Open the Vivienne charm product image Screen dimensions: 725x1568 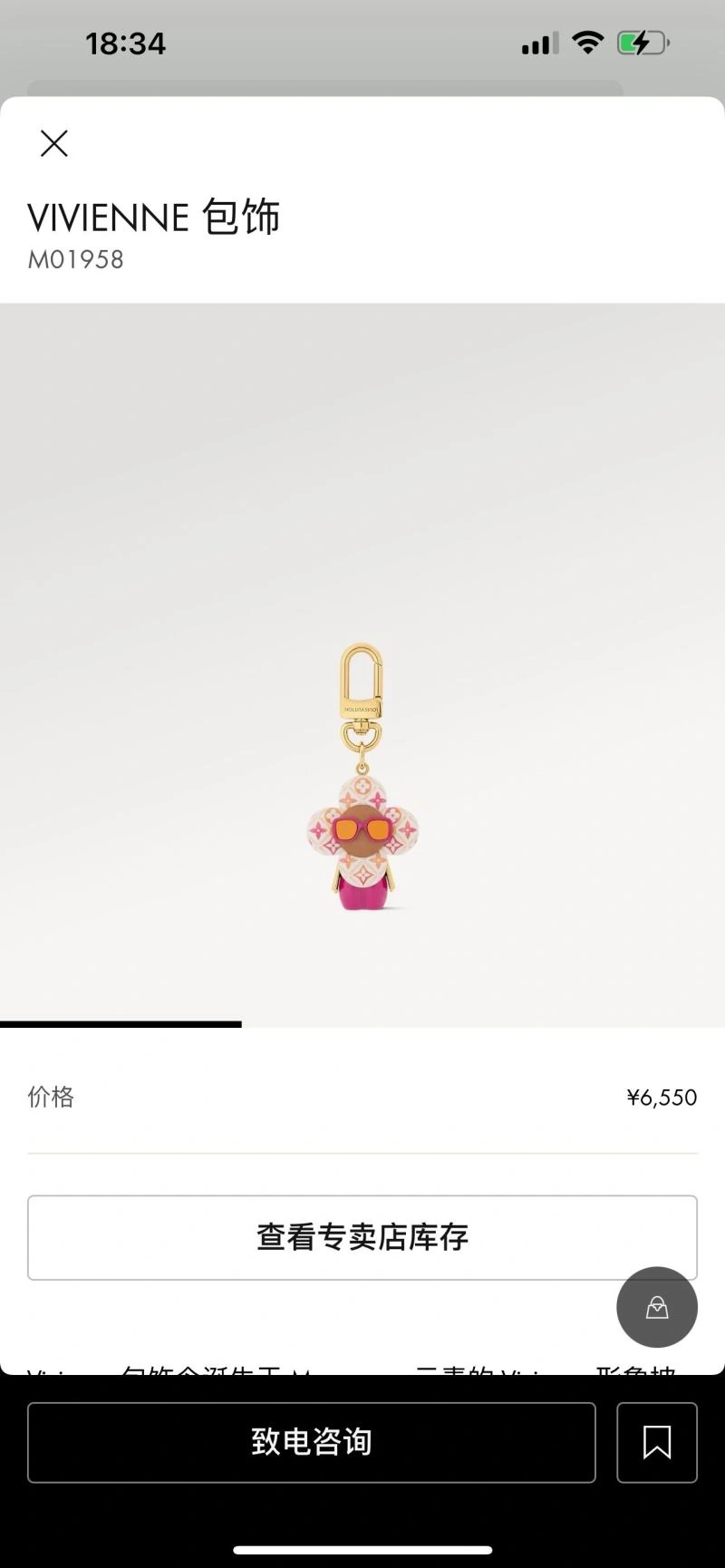[362, 778]
